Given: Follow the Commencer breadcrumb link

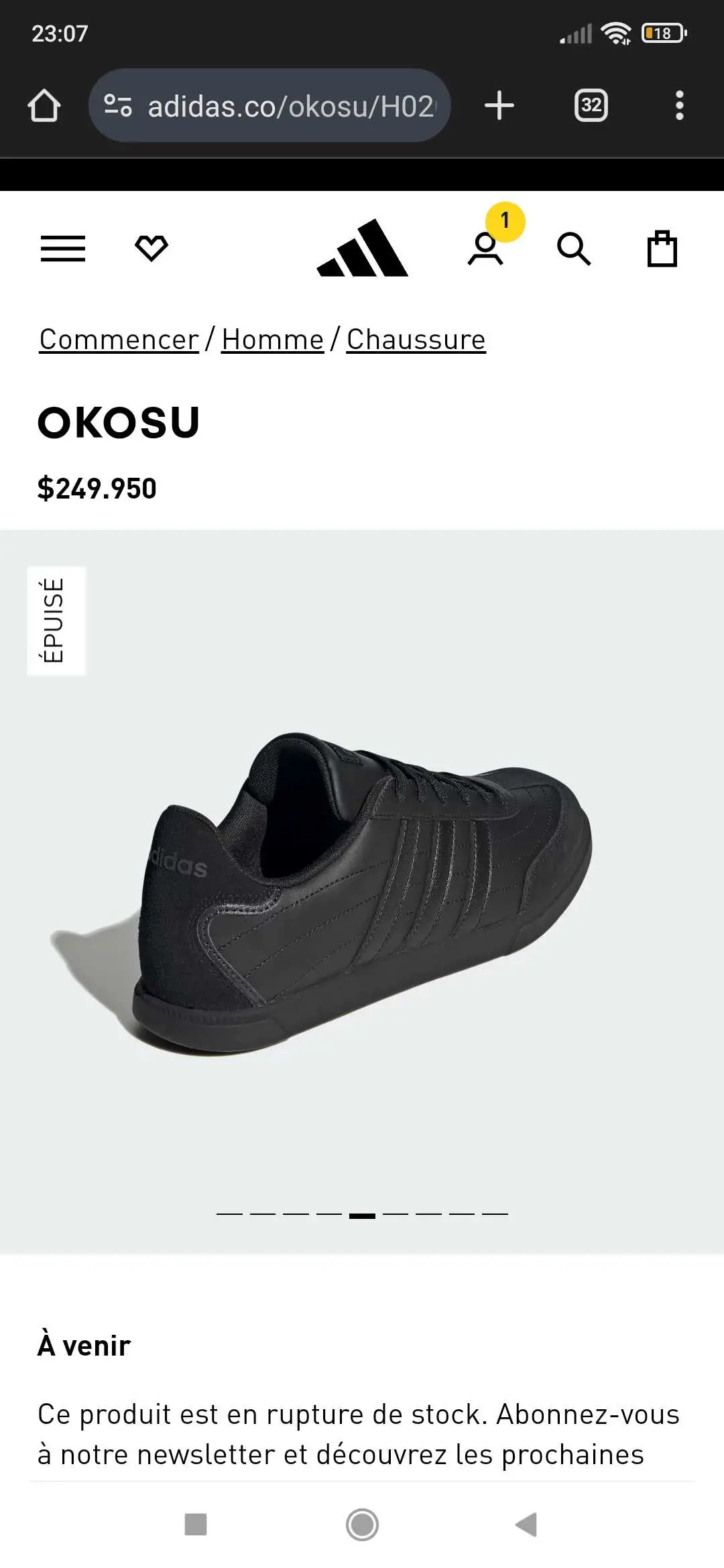Looking at the screenshot, I should click(119, 340).
